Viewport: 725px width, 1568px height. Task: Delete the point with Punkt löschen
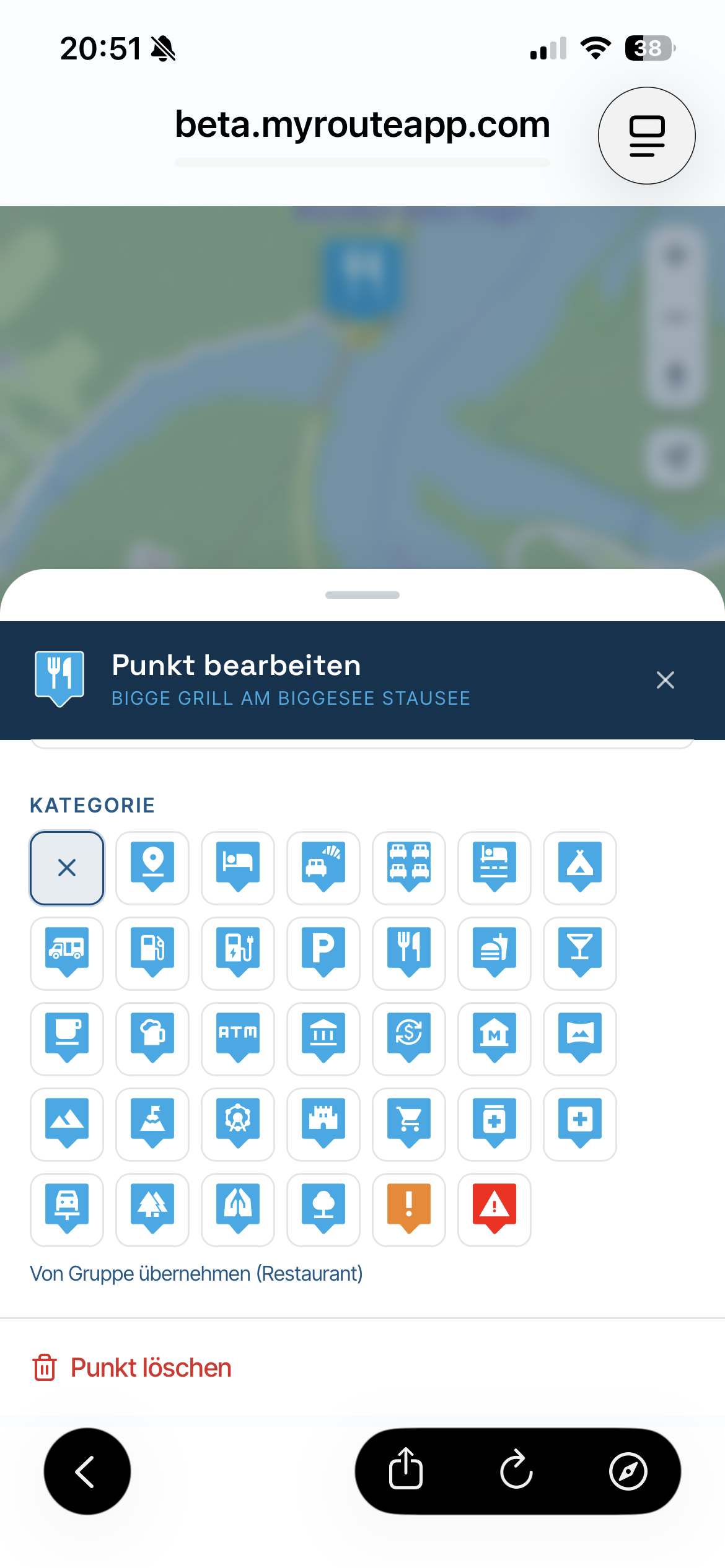click(132, 1367)
